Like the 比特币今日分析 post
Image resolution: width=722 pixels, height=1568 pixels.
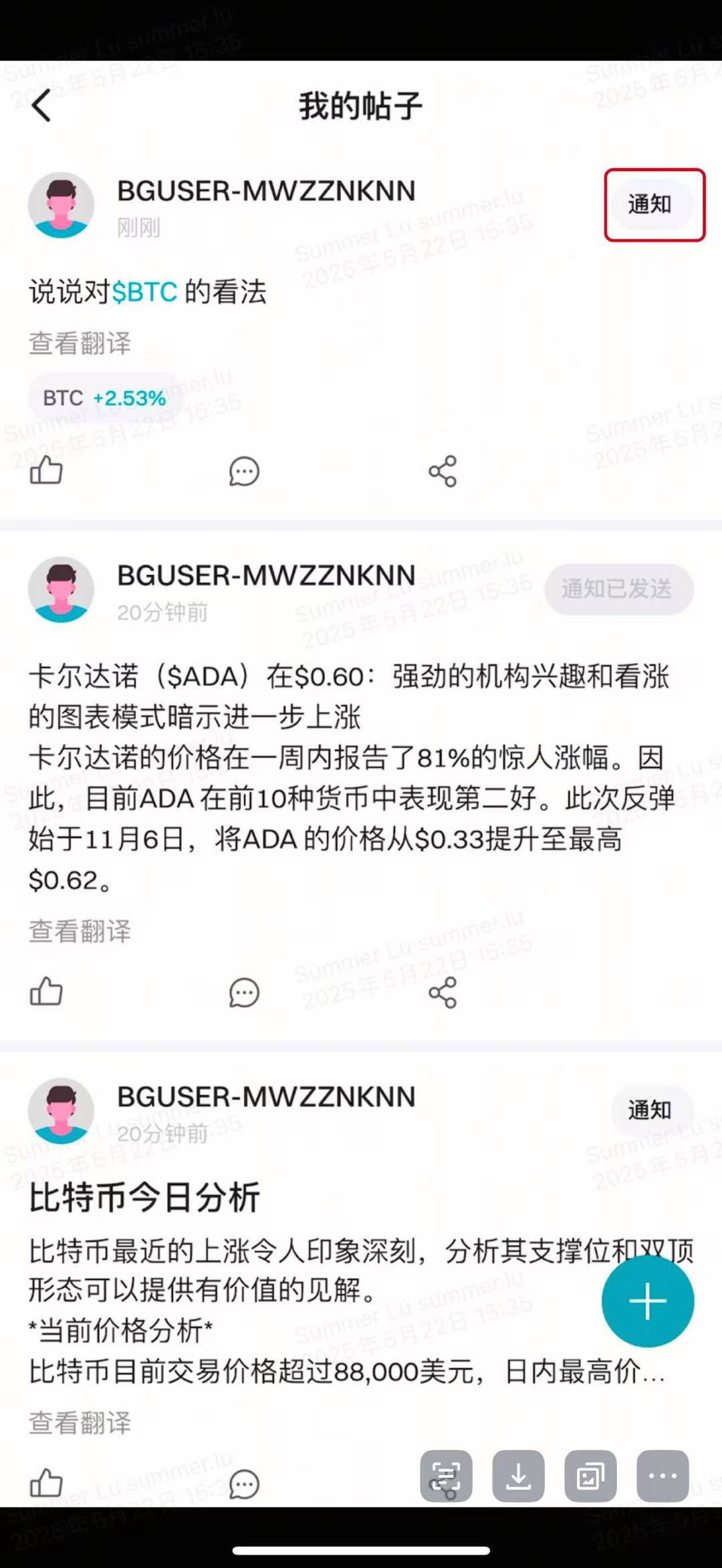pyautogui.click(x=46, y=1484)
